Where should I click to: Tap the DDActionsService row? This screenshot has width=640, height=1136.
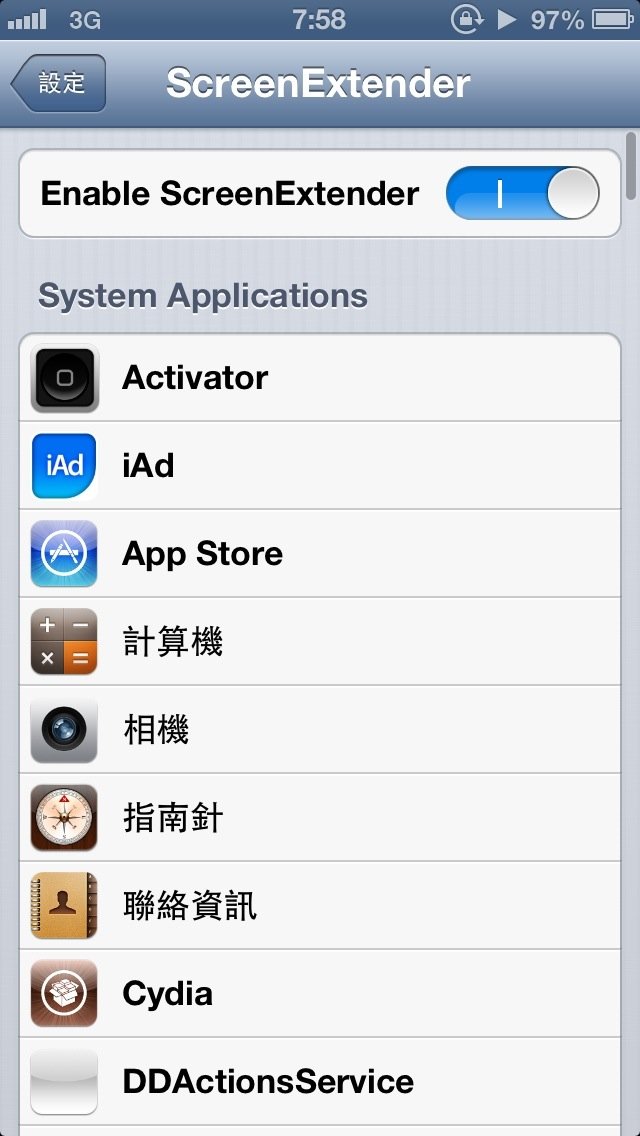[320, 1082]
